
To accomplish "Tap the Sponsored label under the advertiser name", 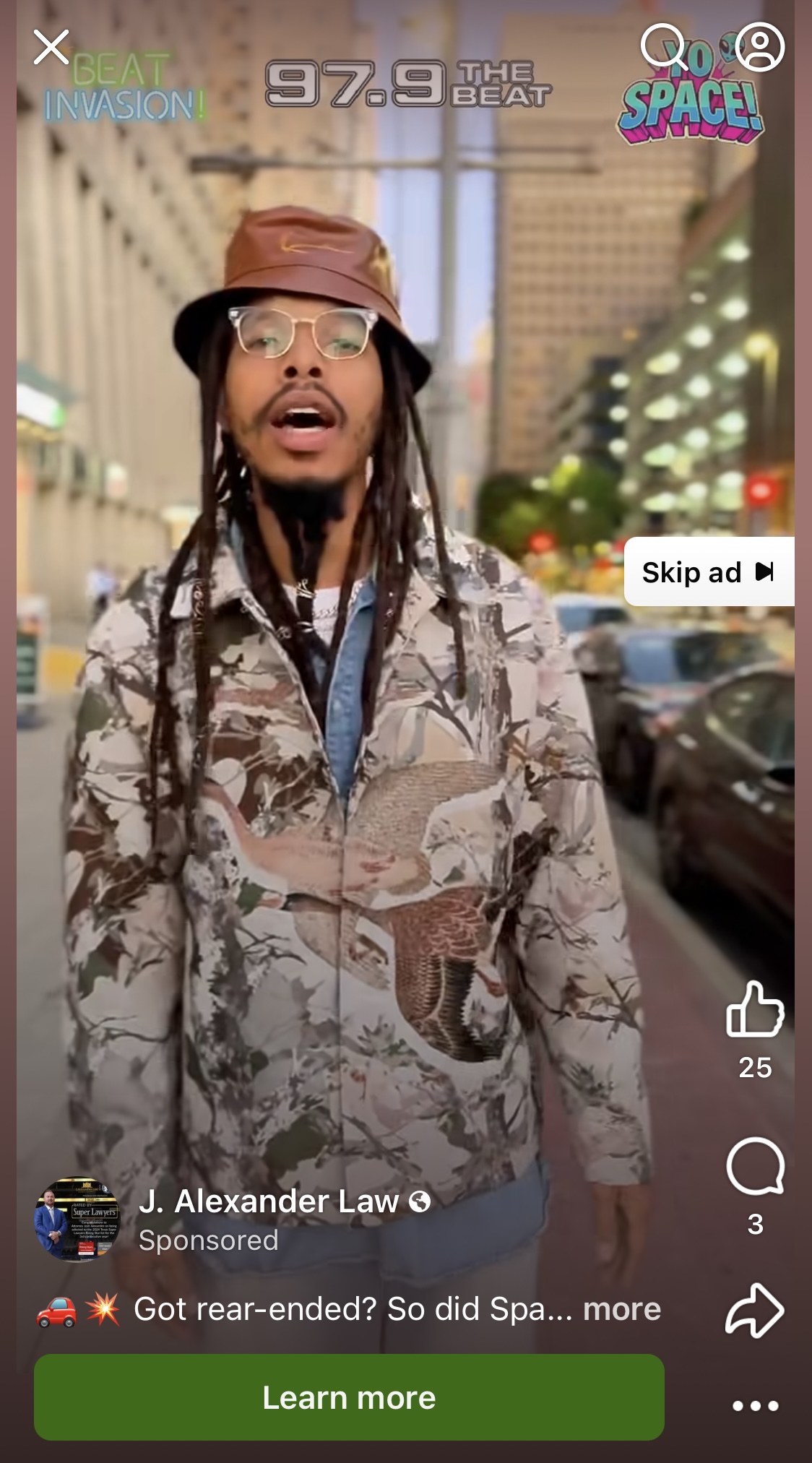I will point(210,1240).
